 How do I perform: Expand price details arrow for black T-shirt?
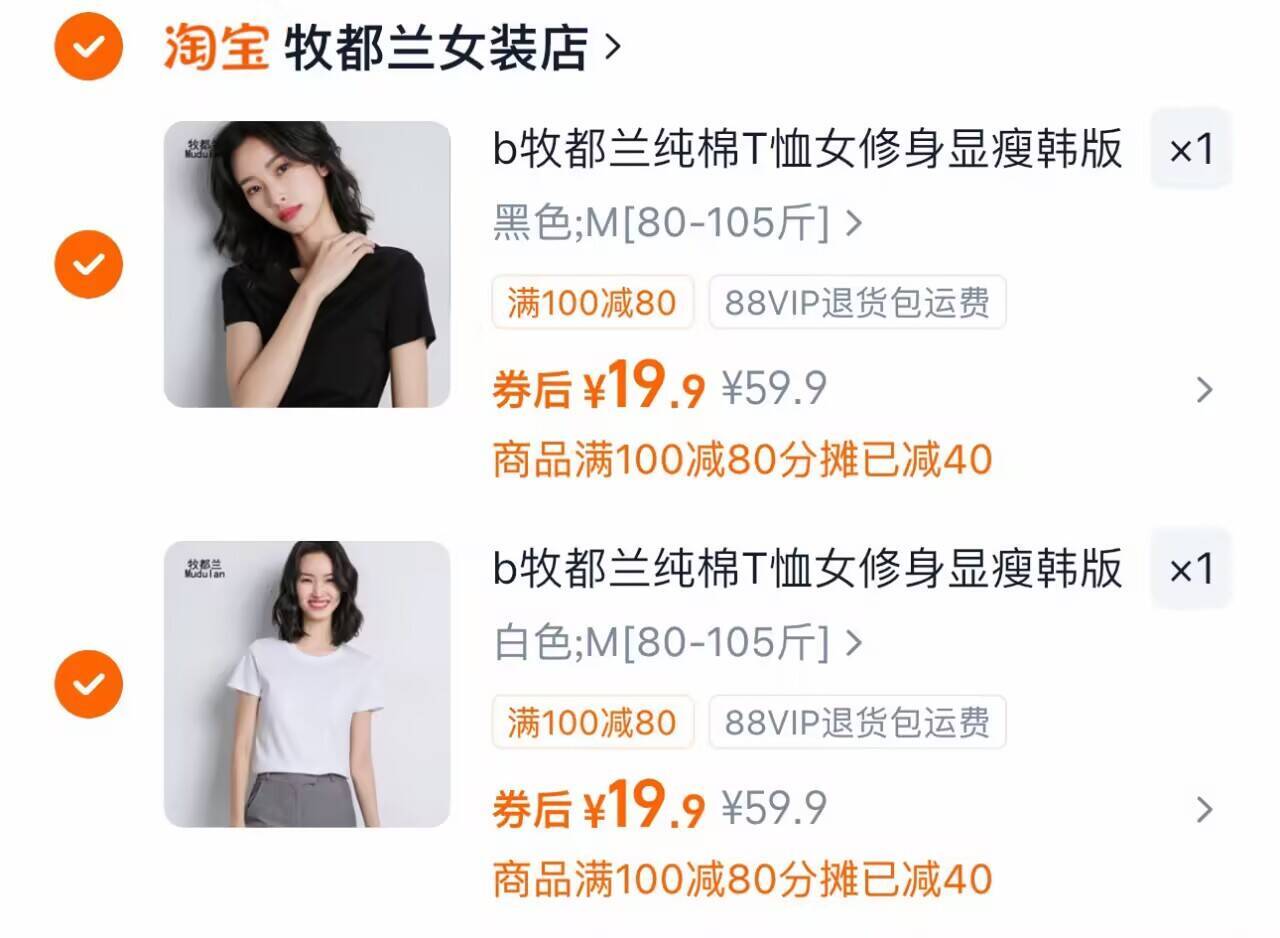coord(1205,390)
